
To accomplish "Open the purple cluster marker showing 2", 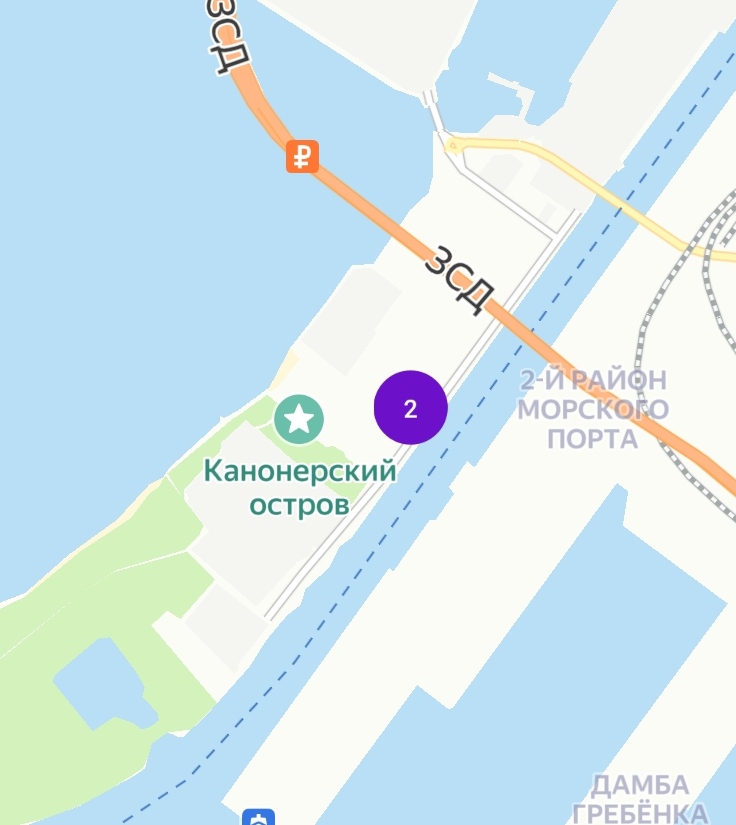I will (410, 408).
